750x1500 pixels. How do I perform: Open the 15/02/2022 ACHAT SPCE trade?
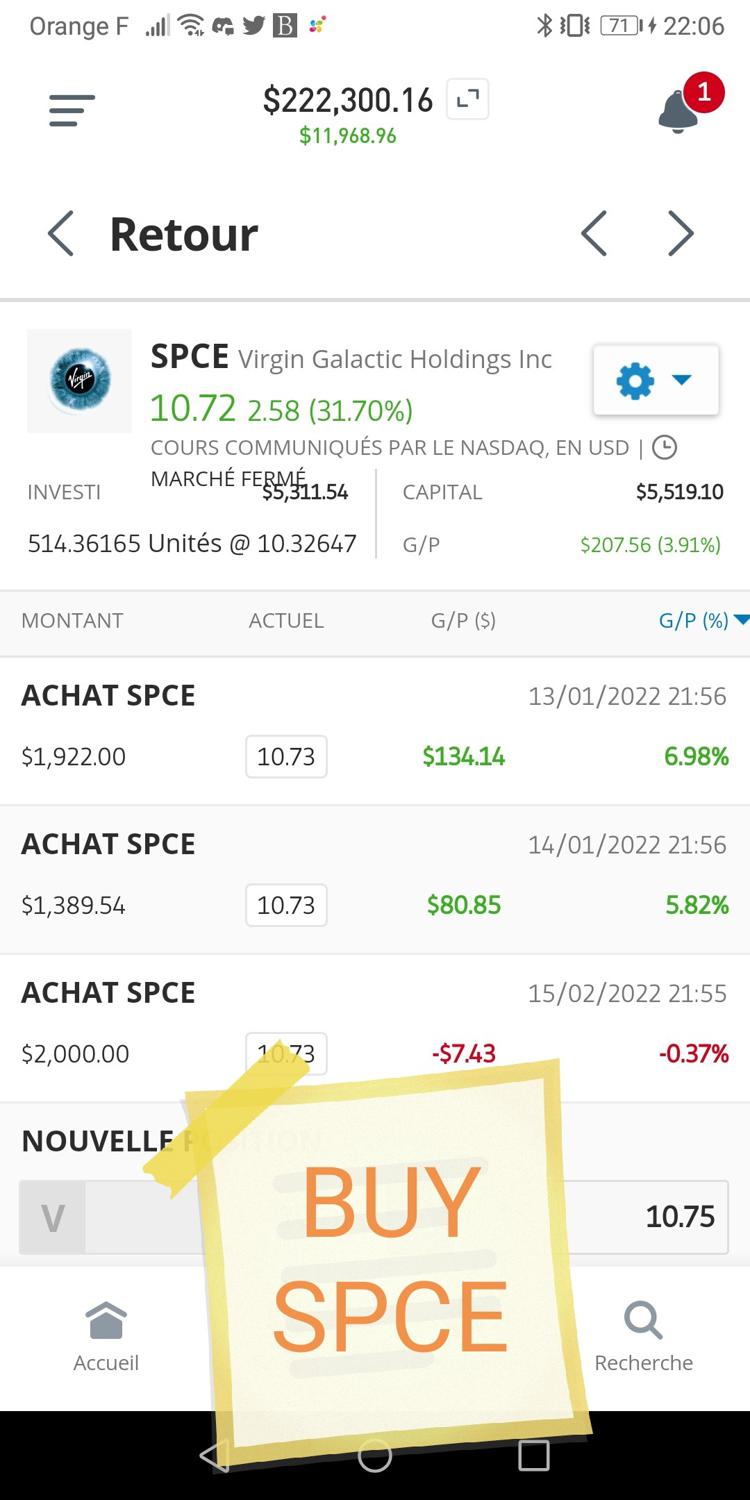click(x=375, y=1028)
